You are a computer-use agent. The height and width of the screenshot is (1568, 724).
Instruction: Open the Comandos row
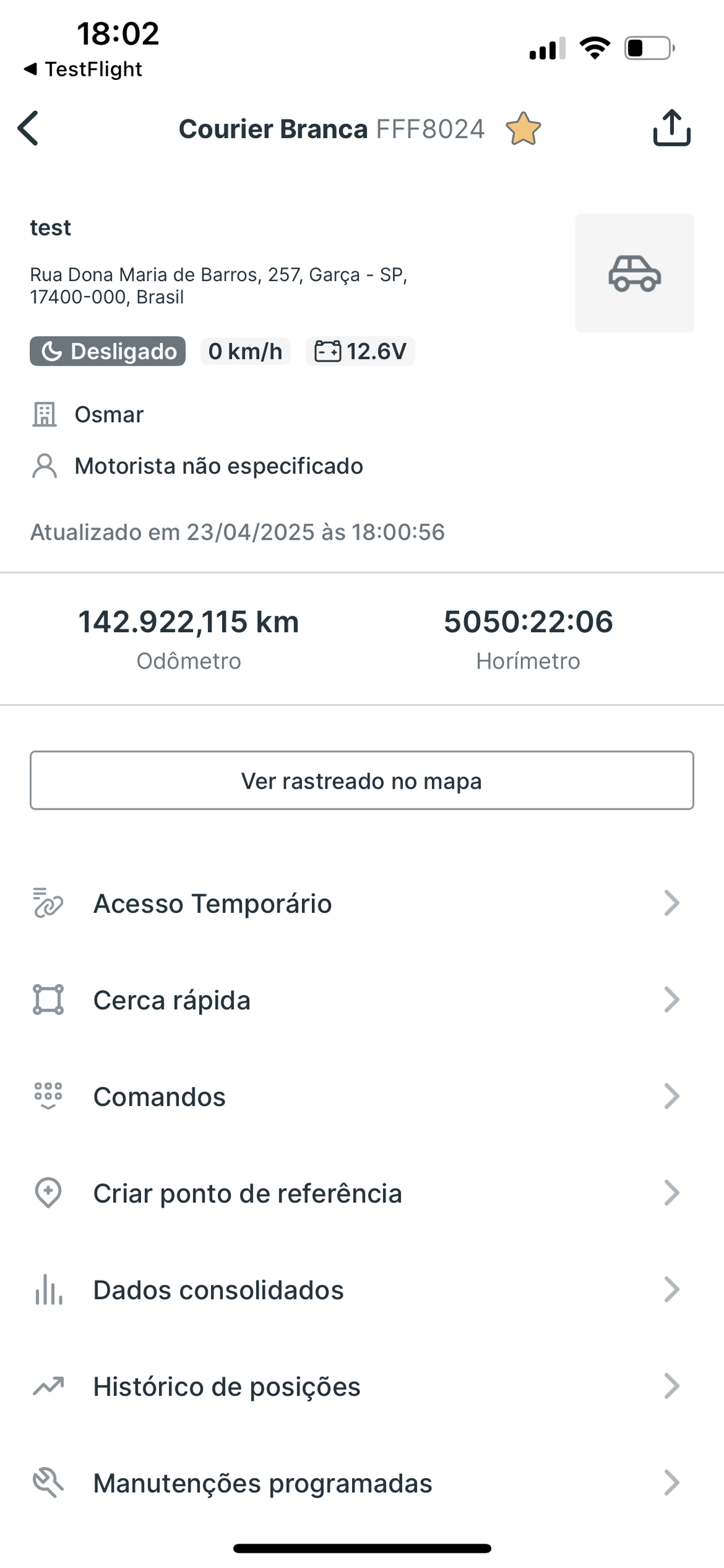(362, 1096)
